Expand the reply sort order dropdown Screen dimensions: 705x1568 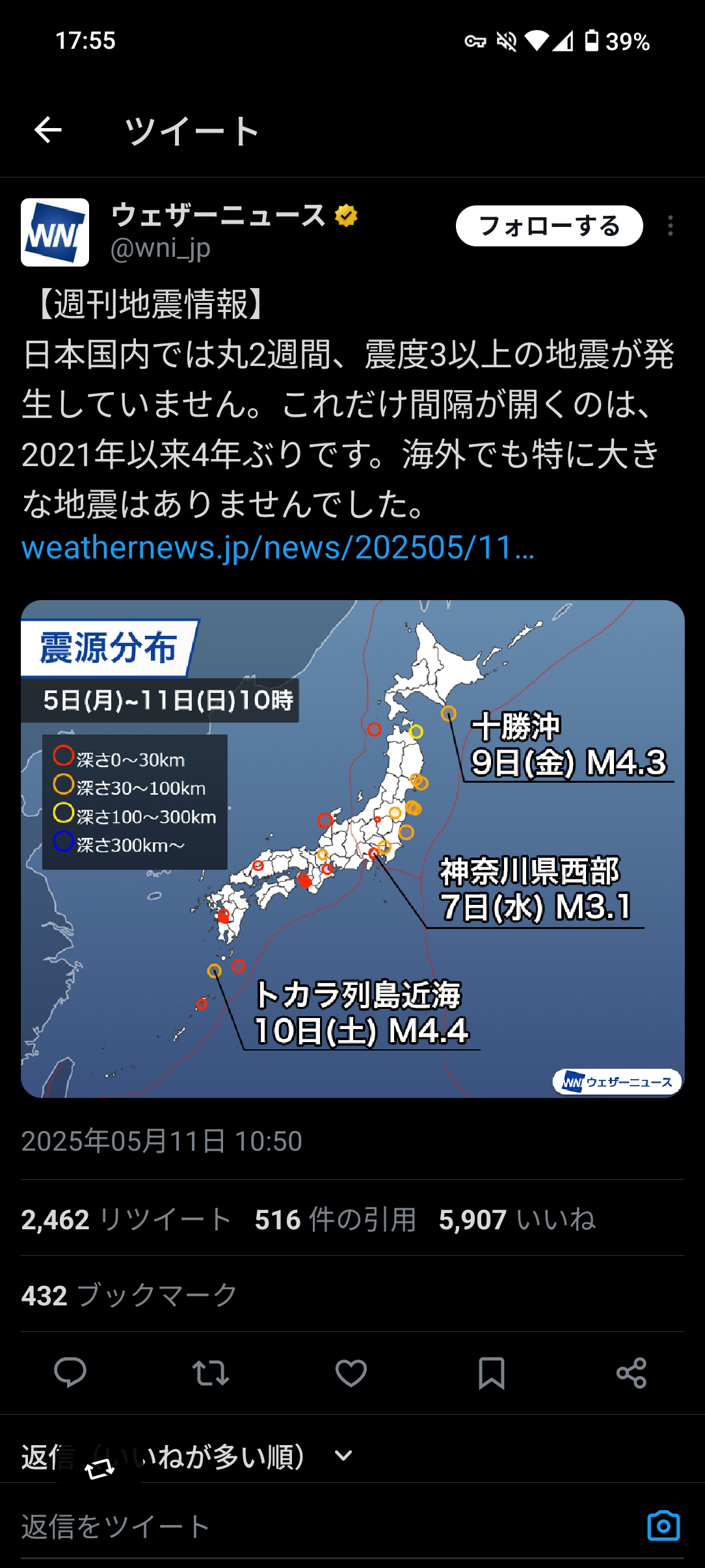point(343,1456)
